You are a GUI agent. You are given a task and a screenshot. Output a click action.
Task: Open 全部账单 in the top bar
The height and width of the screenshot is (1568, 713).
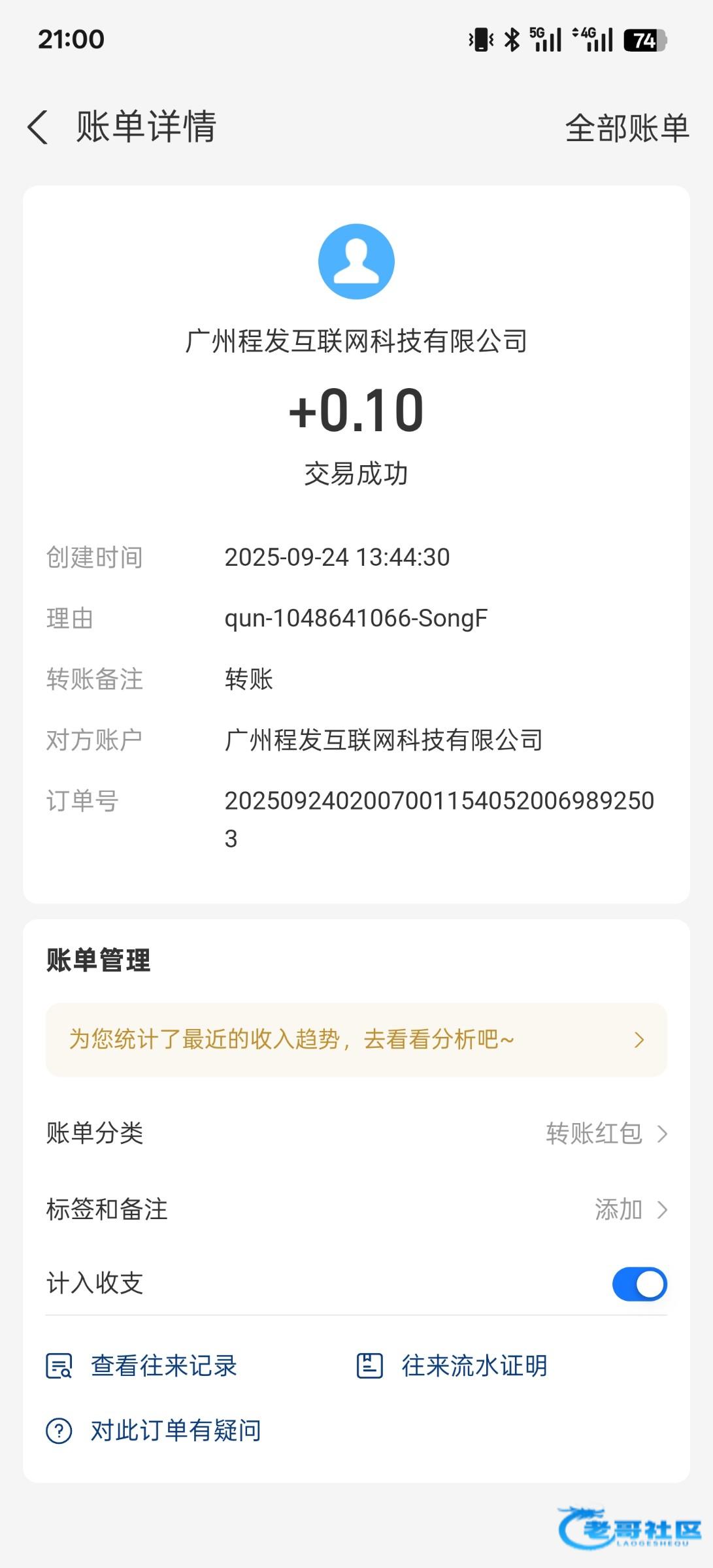(627, 128)
